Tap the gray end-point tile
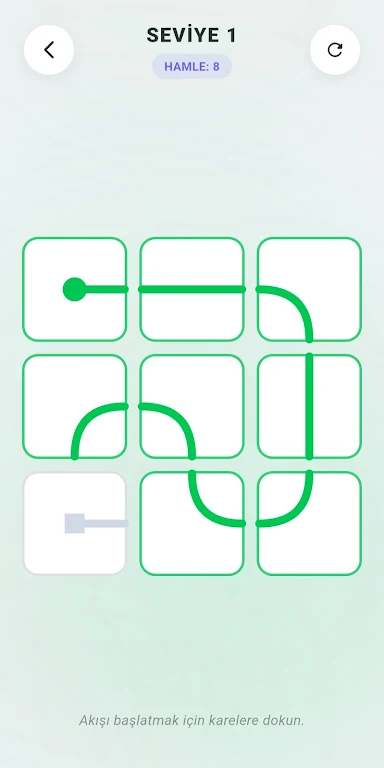Screen dimensions: 384x768 74,524
